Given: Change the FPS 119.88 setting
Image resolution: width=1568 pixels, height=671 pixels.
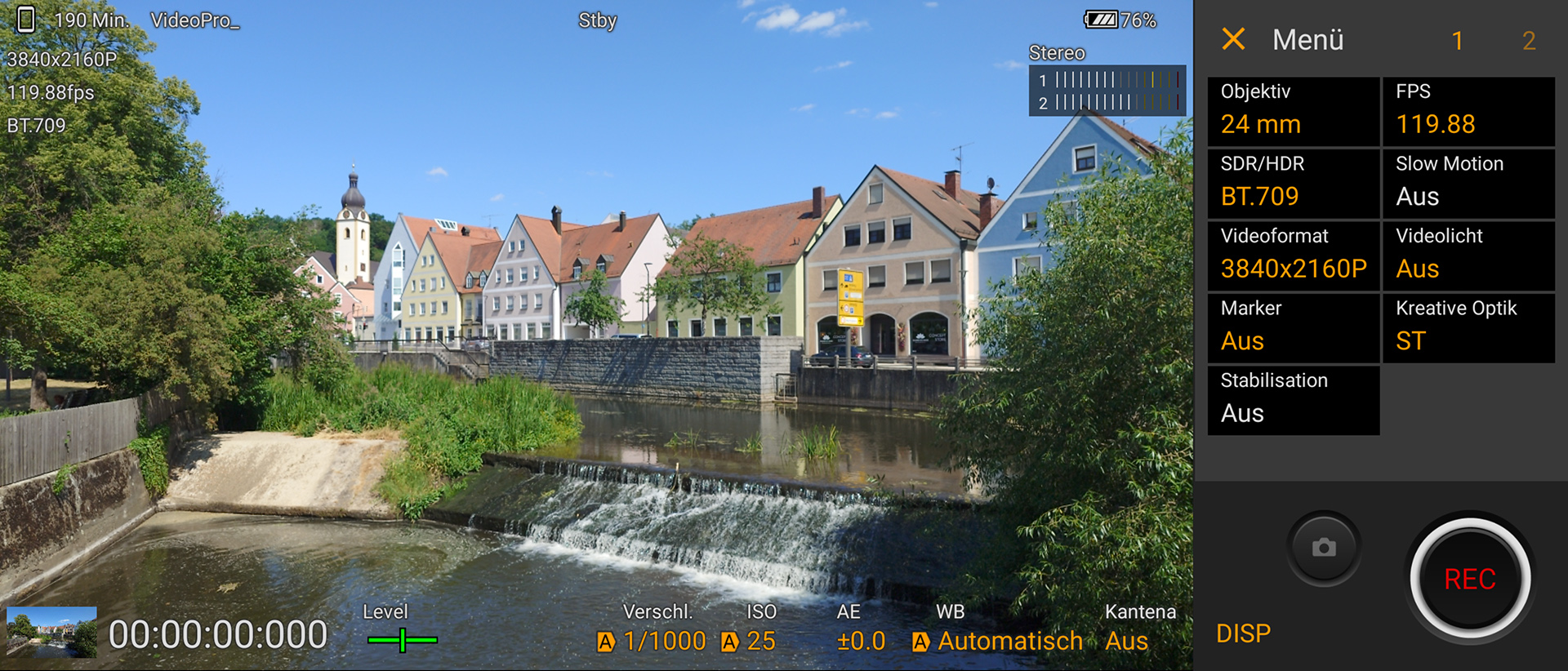Looking at the screenshot, I should coord(1468,112).
